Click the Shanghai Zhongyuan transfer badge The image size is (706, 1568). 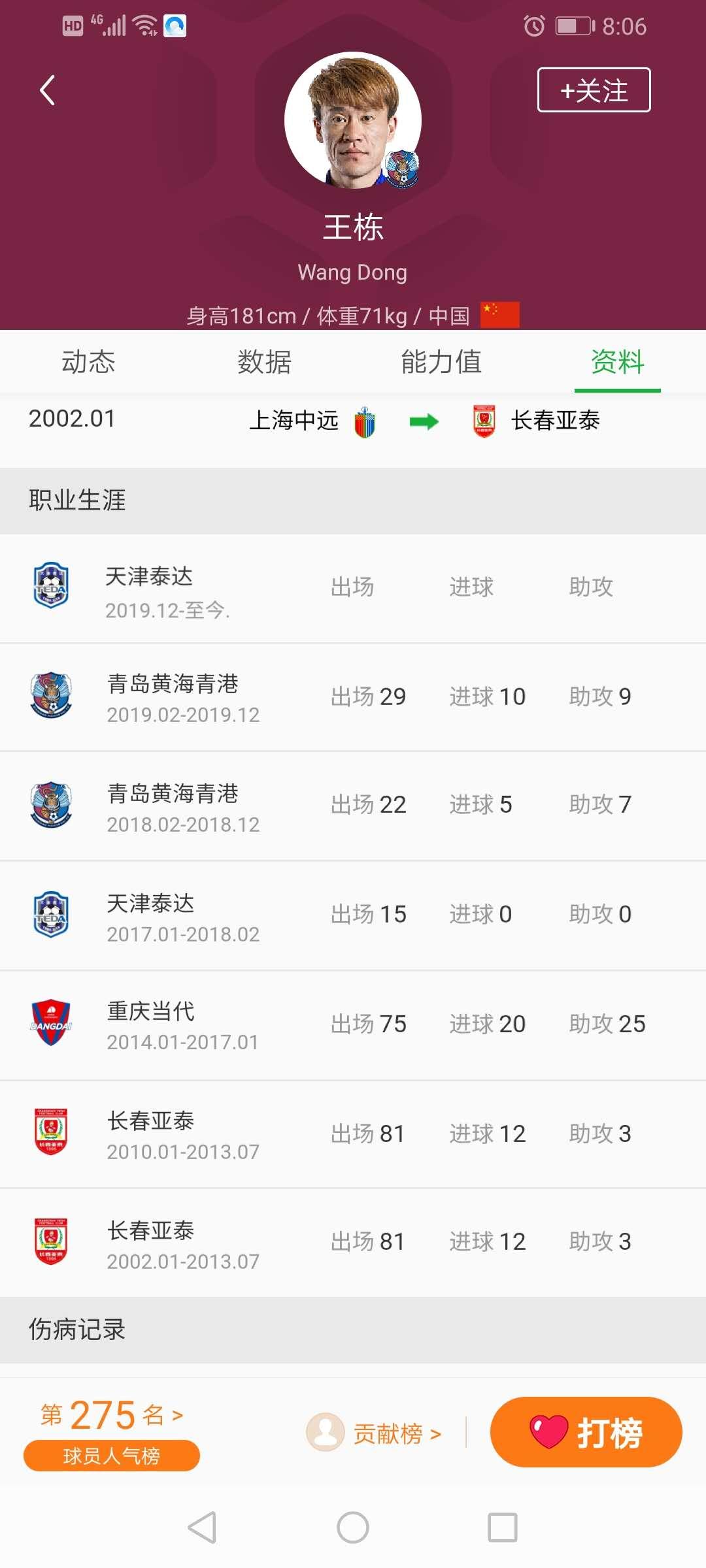[x=364, y=421]
